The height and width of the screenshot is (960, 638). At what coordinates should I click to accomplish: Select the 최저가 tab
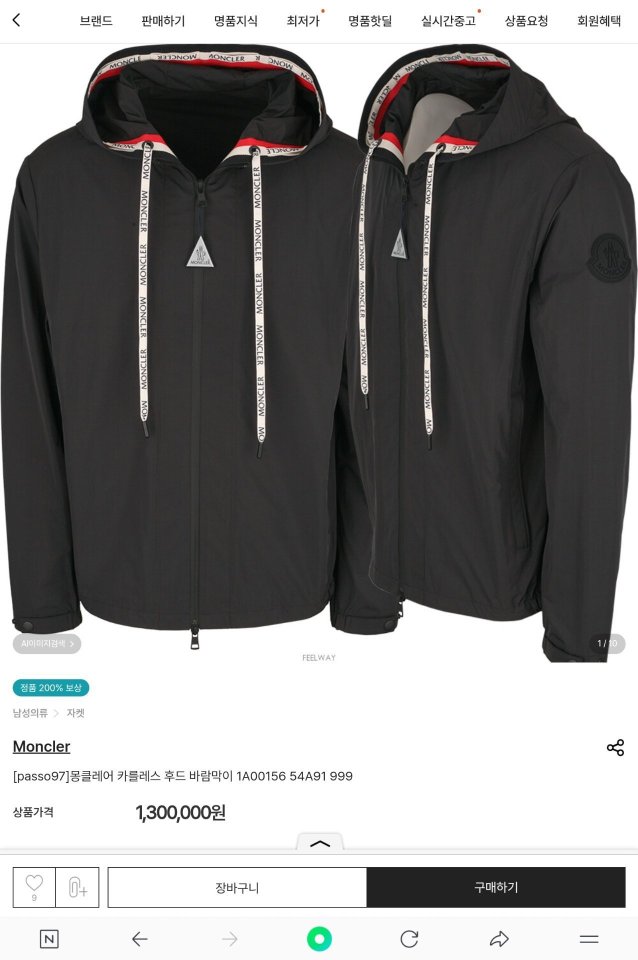[302, 21]
